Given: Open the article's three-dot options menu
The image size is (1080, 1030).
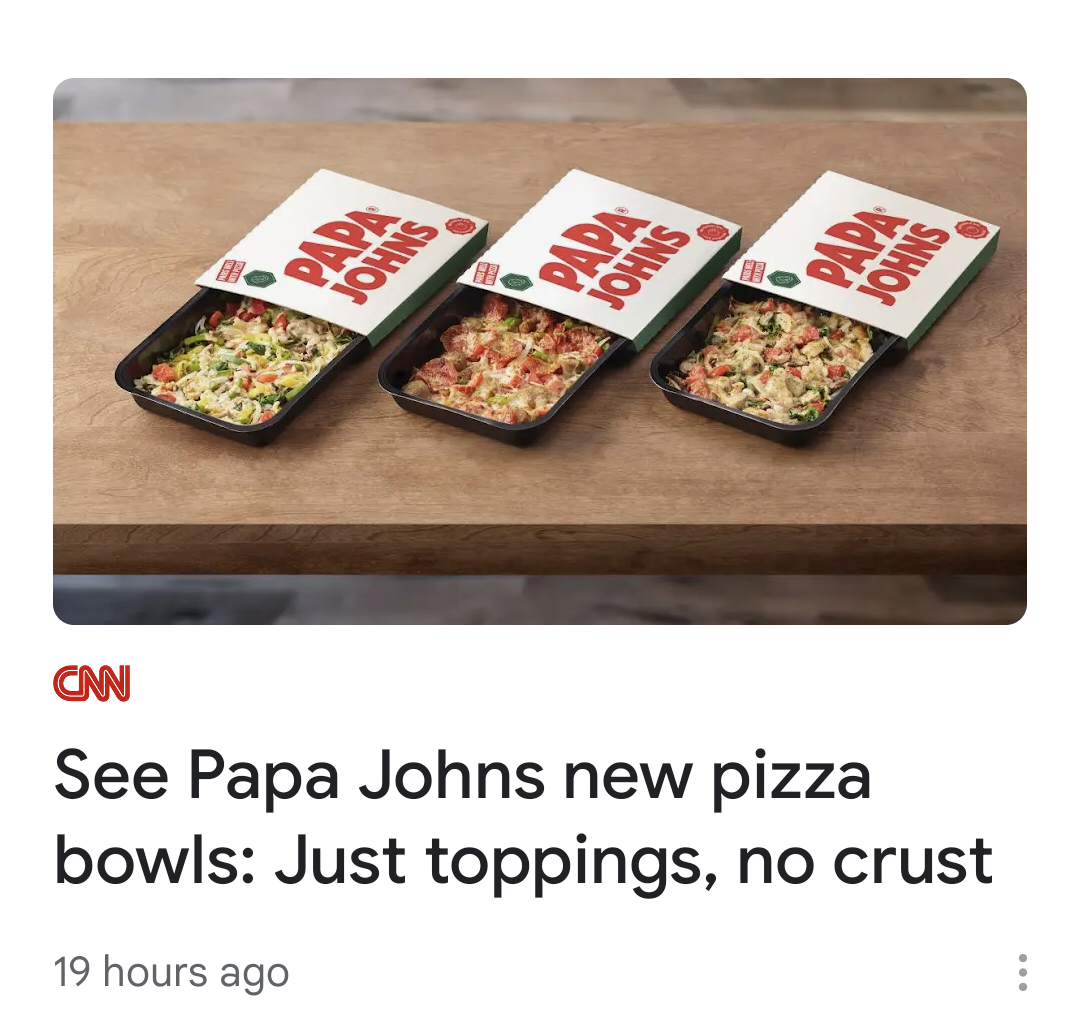Looking at the screenshot, I should coord(1021,972).
